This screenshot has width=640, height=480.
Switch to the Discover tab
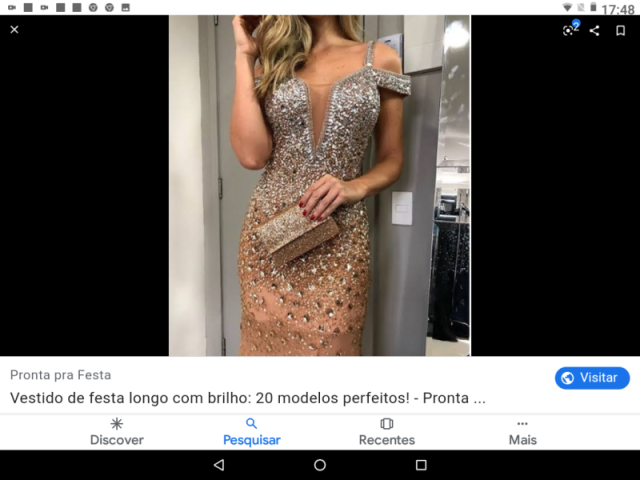pos(117,432)
